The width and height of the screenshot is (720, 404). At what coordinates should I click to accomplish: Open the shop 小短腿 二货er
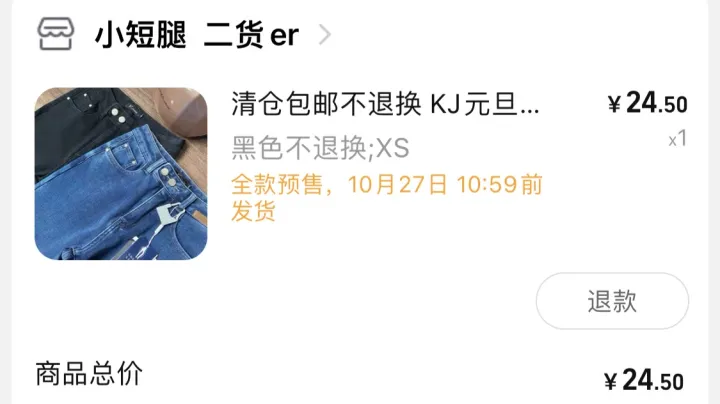(x=196, y=35)
